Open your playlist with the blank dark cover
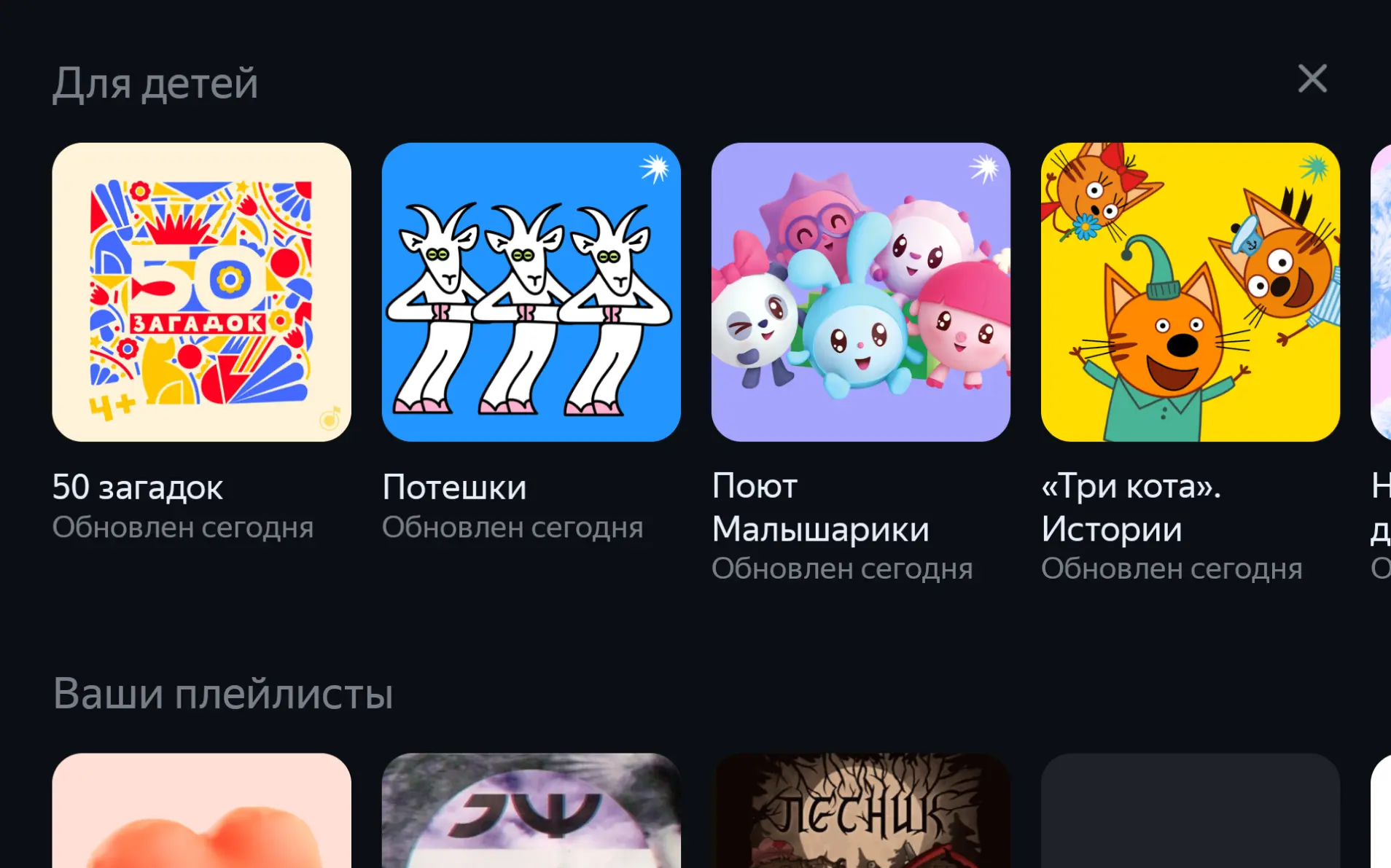Image resolution: width=1391 pixels, height=868 pixels. [x=1190, y=810]
